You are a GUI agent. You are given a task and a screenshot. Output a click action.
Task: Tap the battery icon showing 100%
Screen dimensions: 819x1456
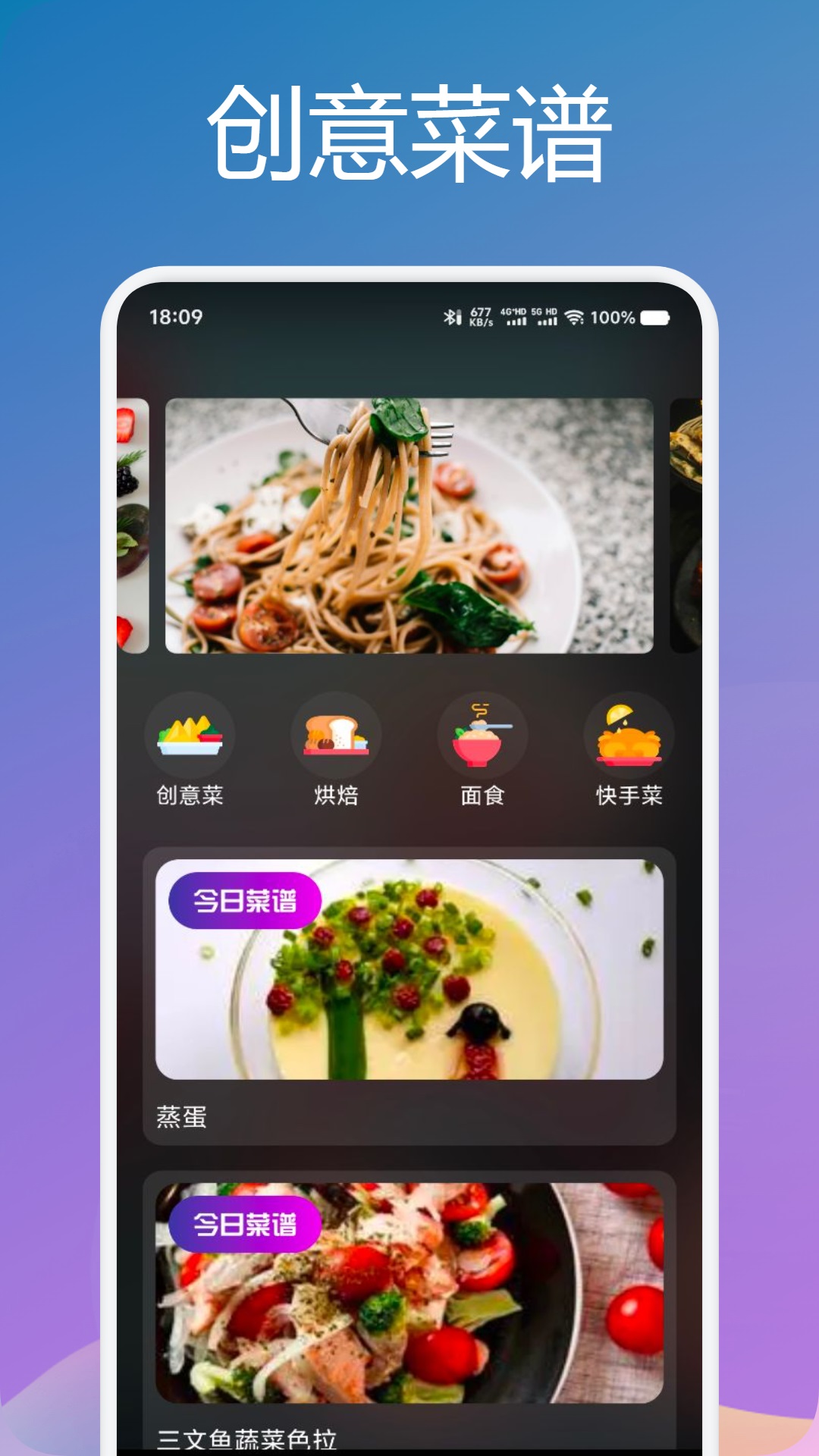click(655, 316)
